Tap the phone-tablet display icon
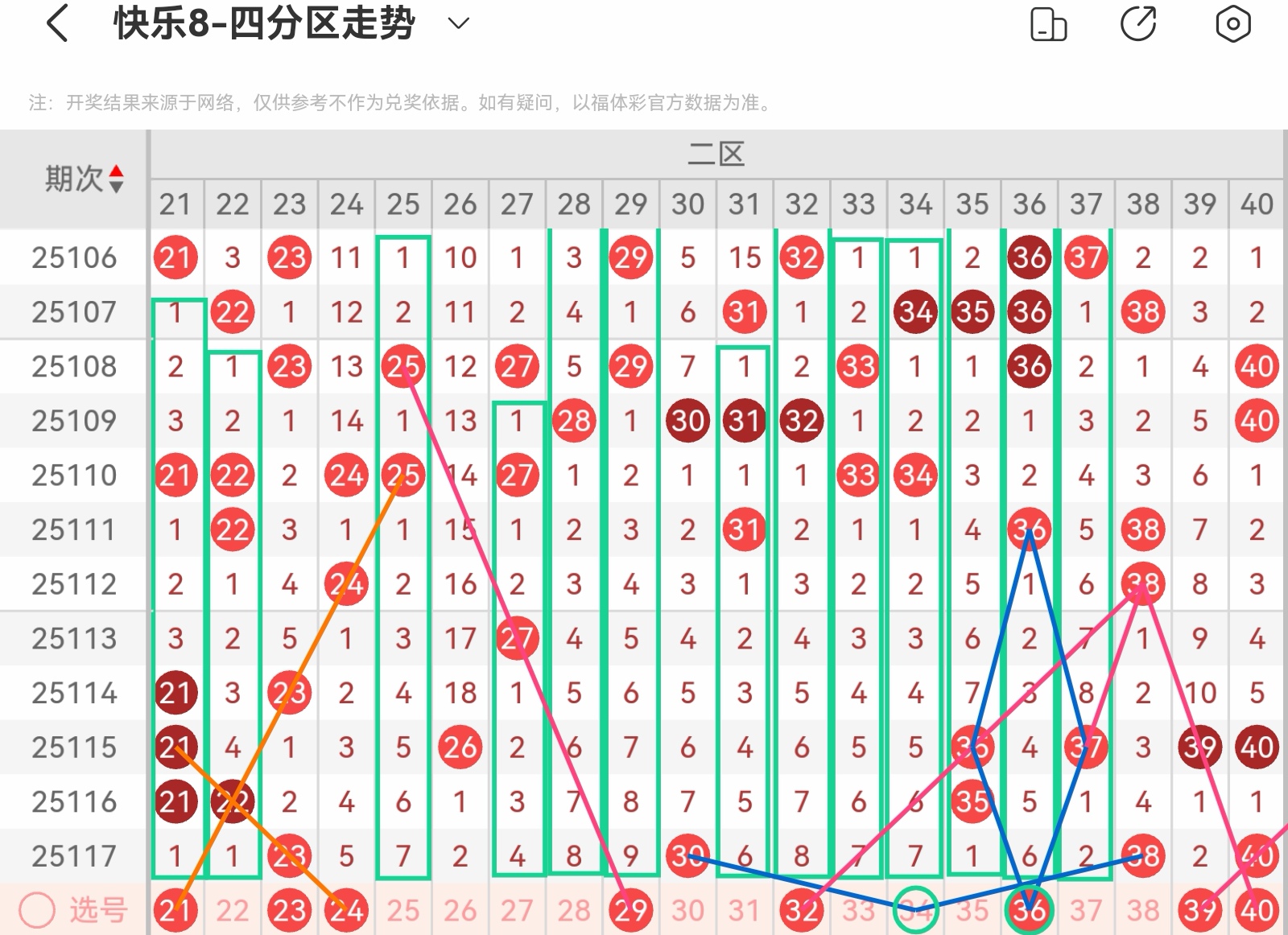 pos(1048,24)
